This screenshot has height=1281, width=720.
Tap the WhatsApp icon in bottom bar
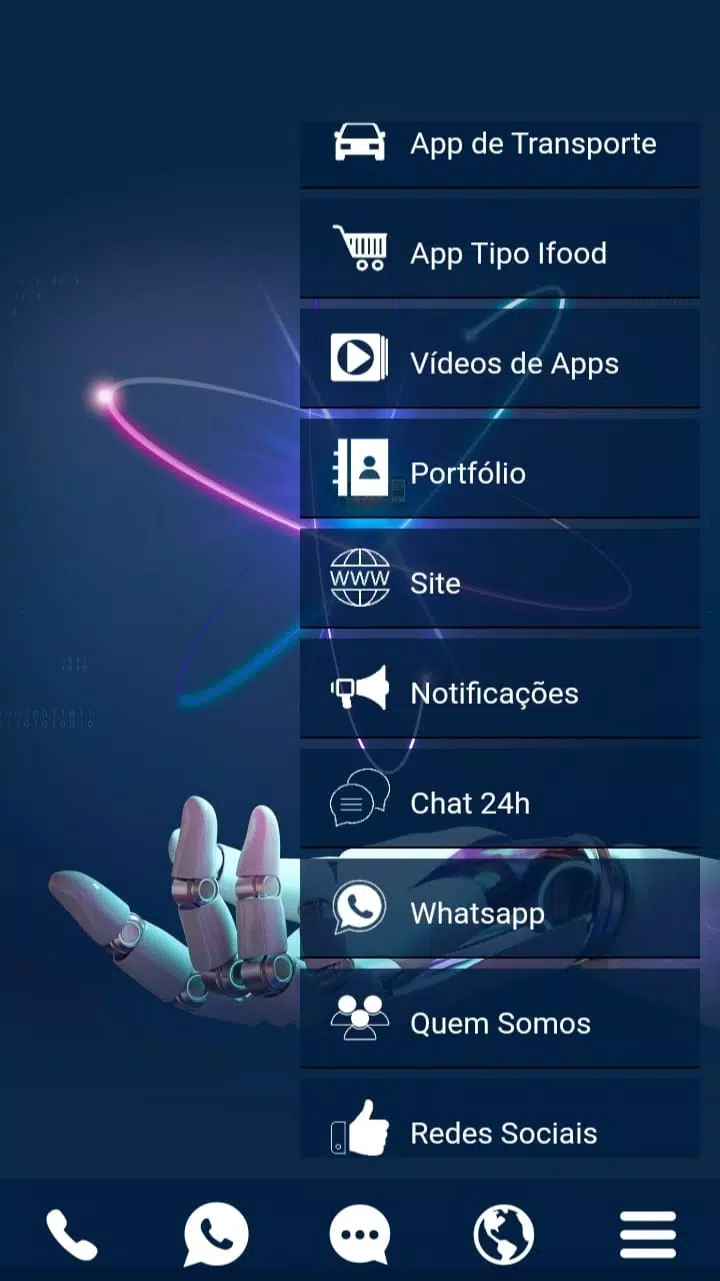(216, 1234)
